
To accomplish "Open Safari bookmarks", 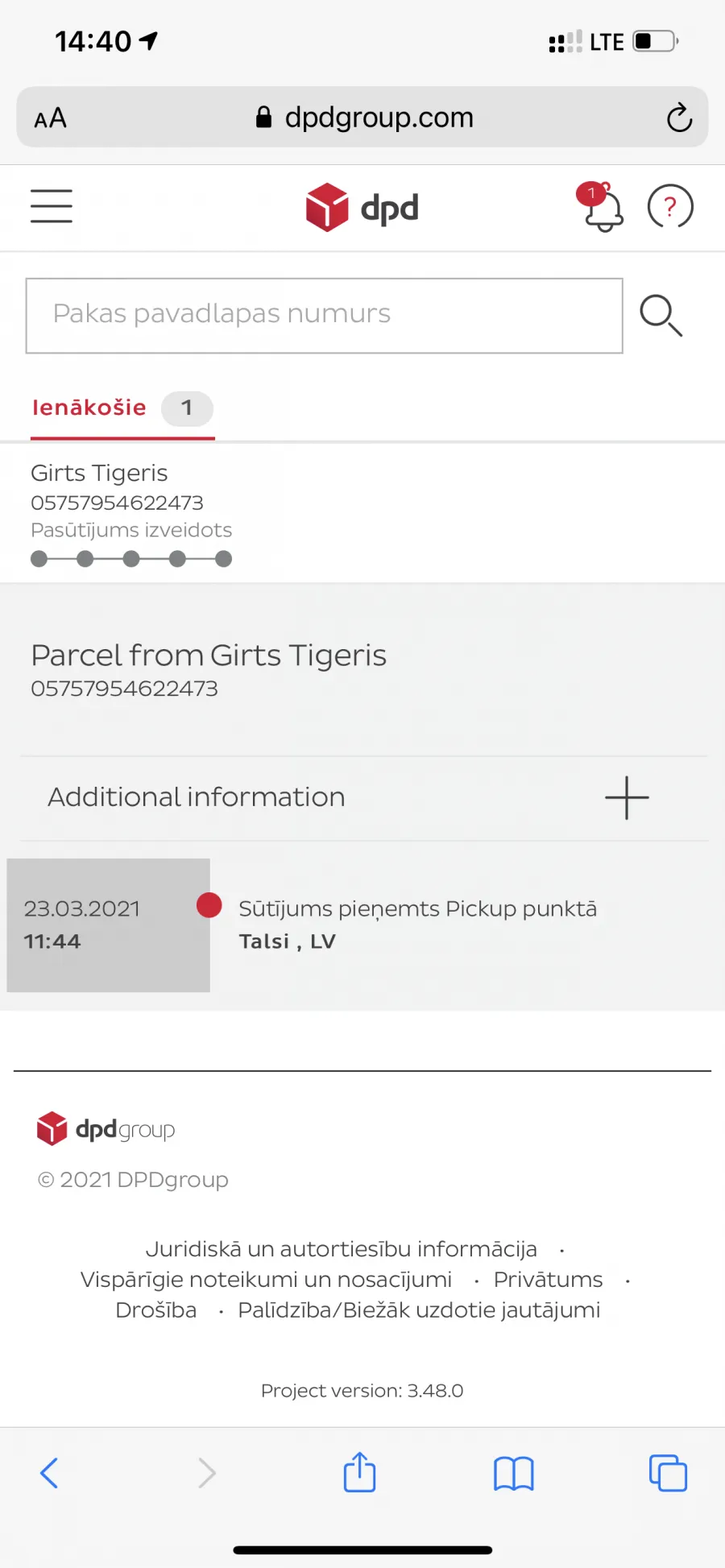I will pyautogui.click(x=513, y=1474).
